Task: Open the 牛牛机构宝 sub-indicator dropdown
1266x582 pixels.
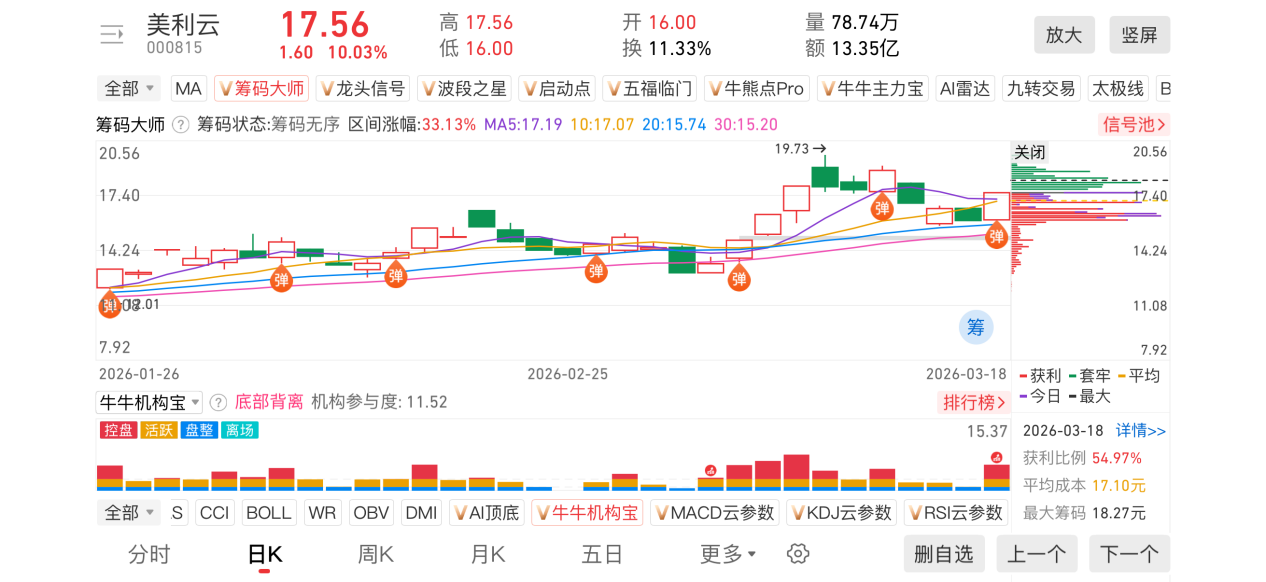Action: [x=149, y=402]
